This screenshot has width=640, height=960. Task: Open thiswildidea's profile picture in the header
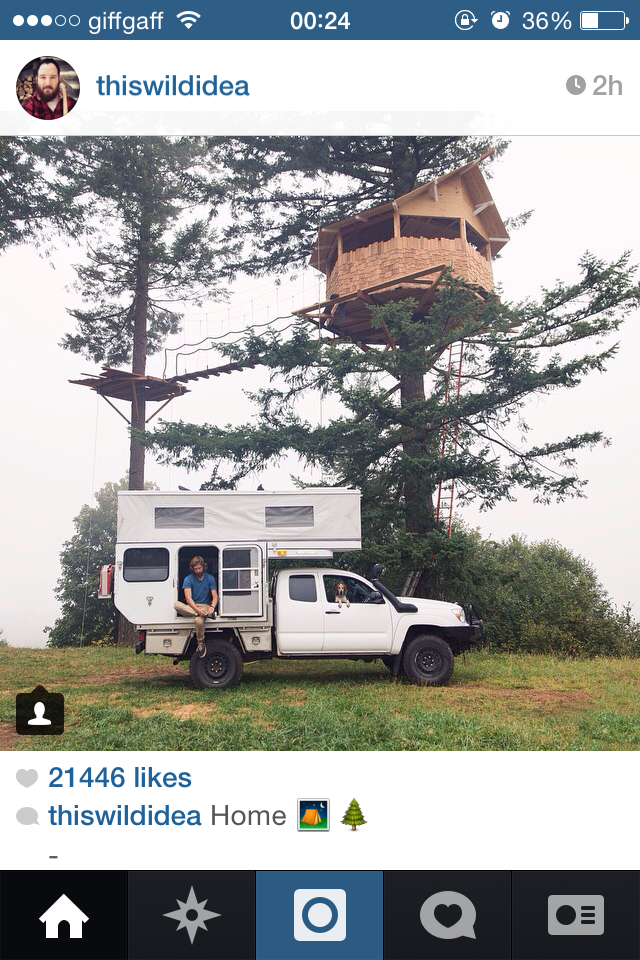47,87
